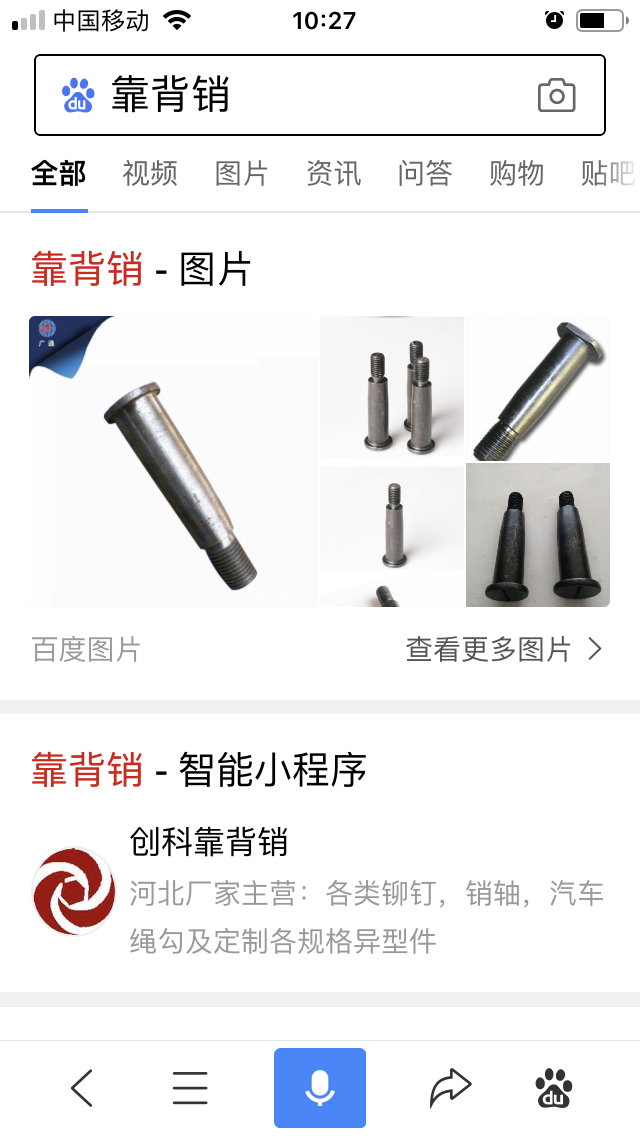Switch to the 贴吧 tab
This screenshot has height=1136, width=640.
tap(606, 173)
